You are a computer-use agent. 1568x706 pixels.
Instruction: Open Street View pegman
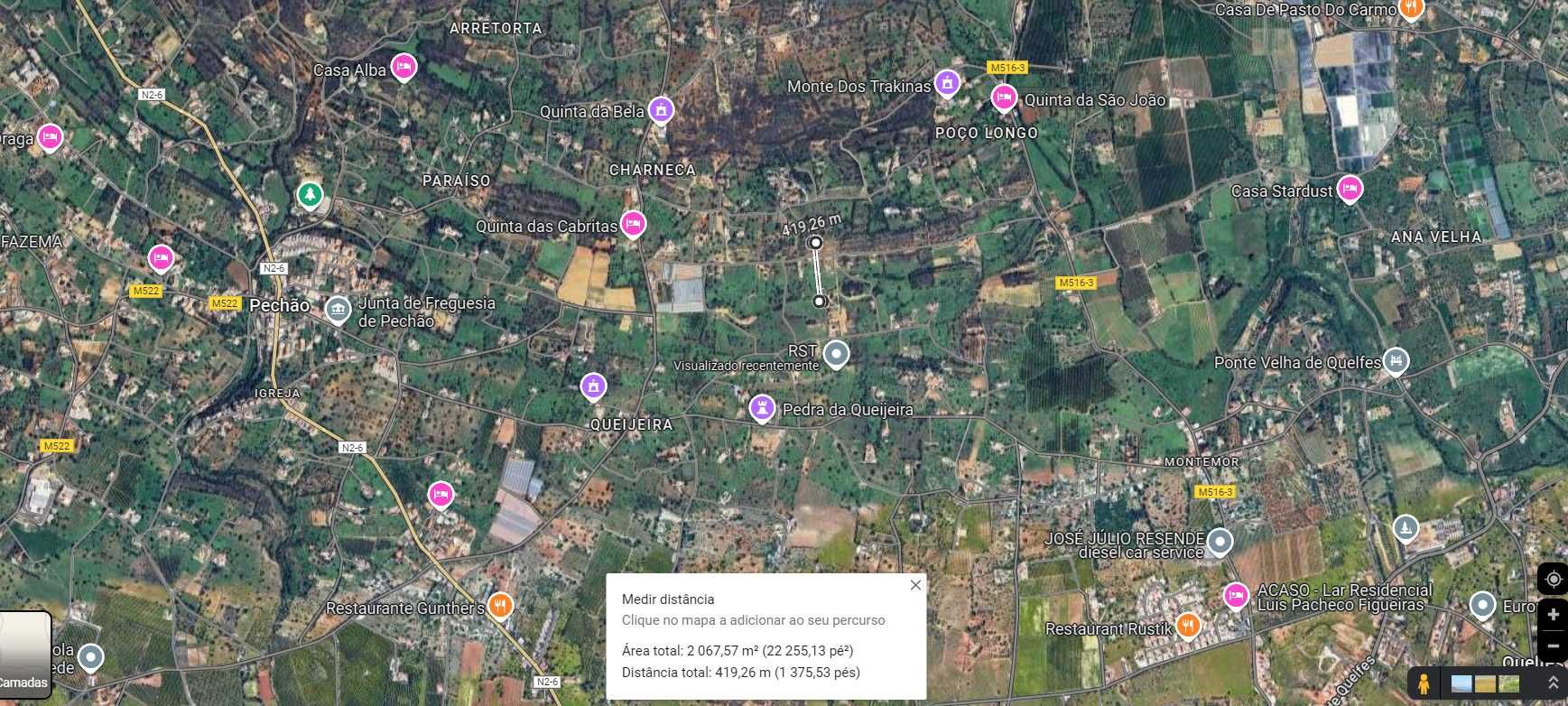coord(1424,683)
